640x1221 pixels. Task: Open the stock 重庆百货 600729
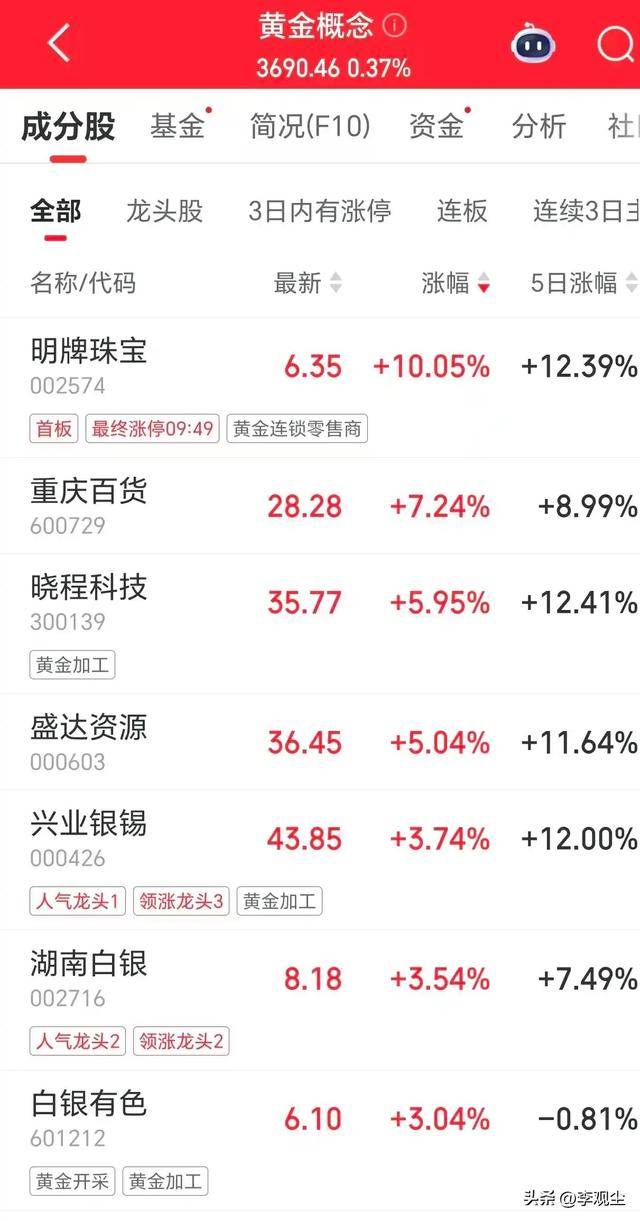[88, 505]
